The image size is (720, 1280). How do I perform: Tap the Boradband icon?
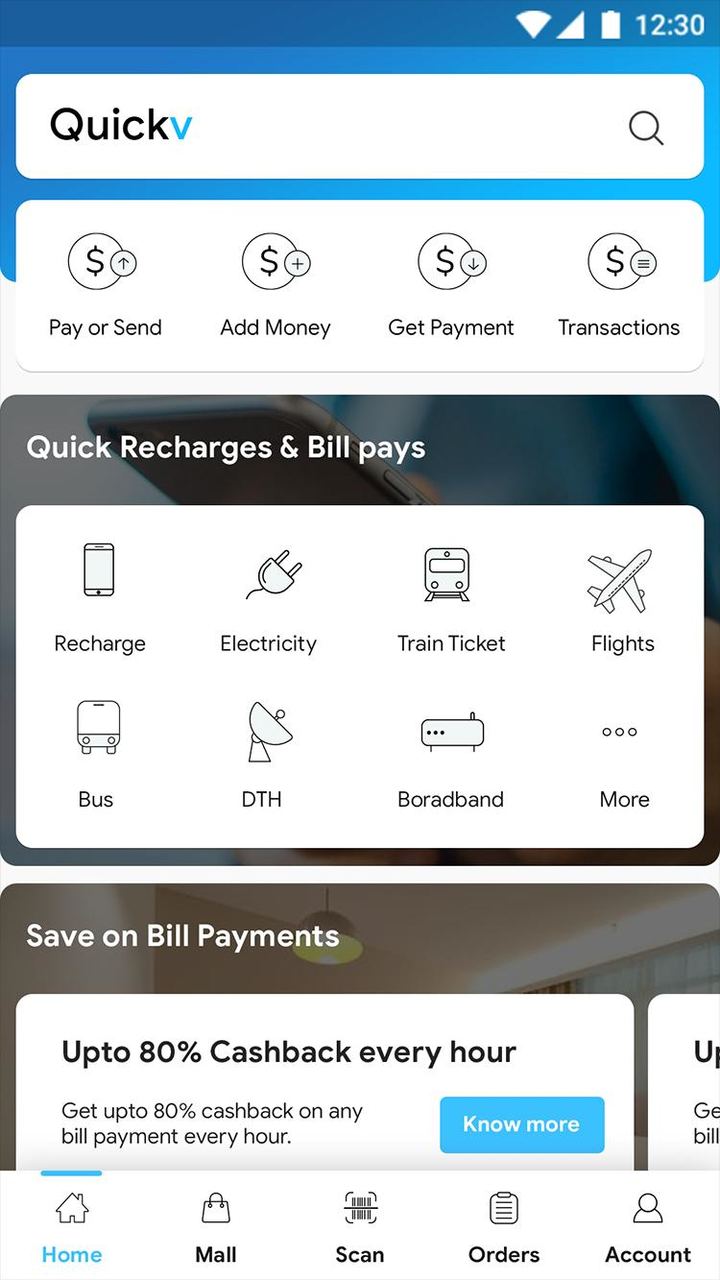click(450, 729)
